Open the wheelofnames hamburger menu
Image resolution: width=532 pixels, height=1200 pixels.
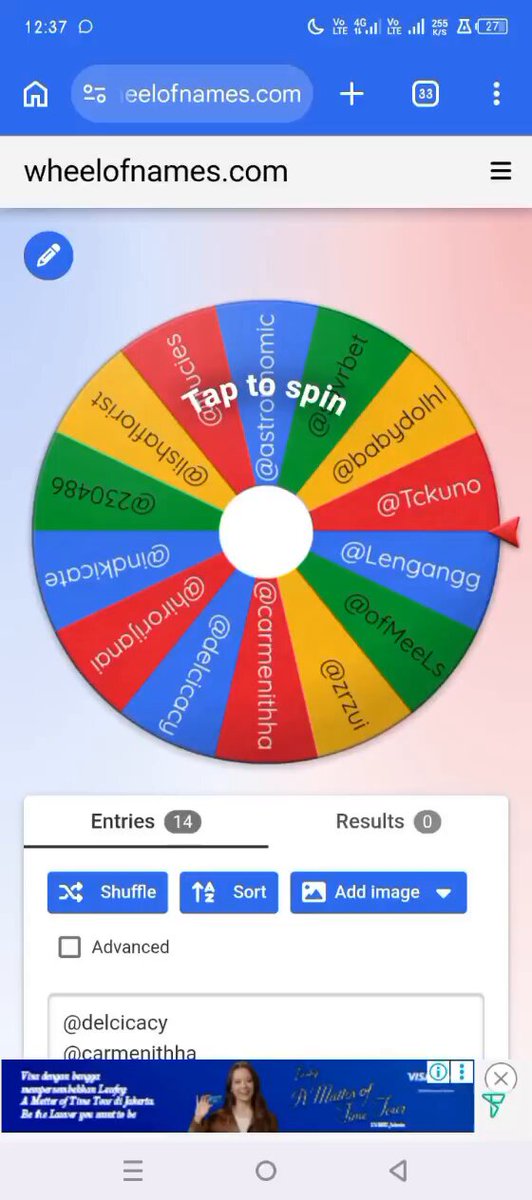coord(501,171)
